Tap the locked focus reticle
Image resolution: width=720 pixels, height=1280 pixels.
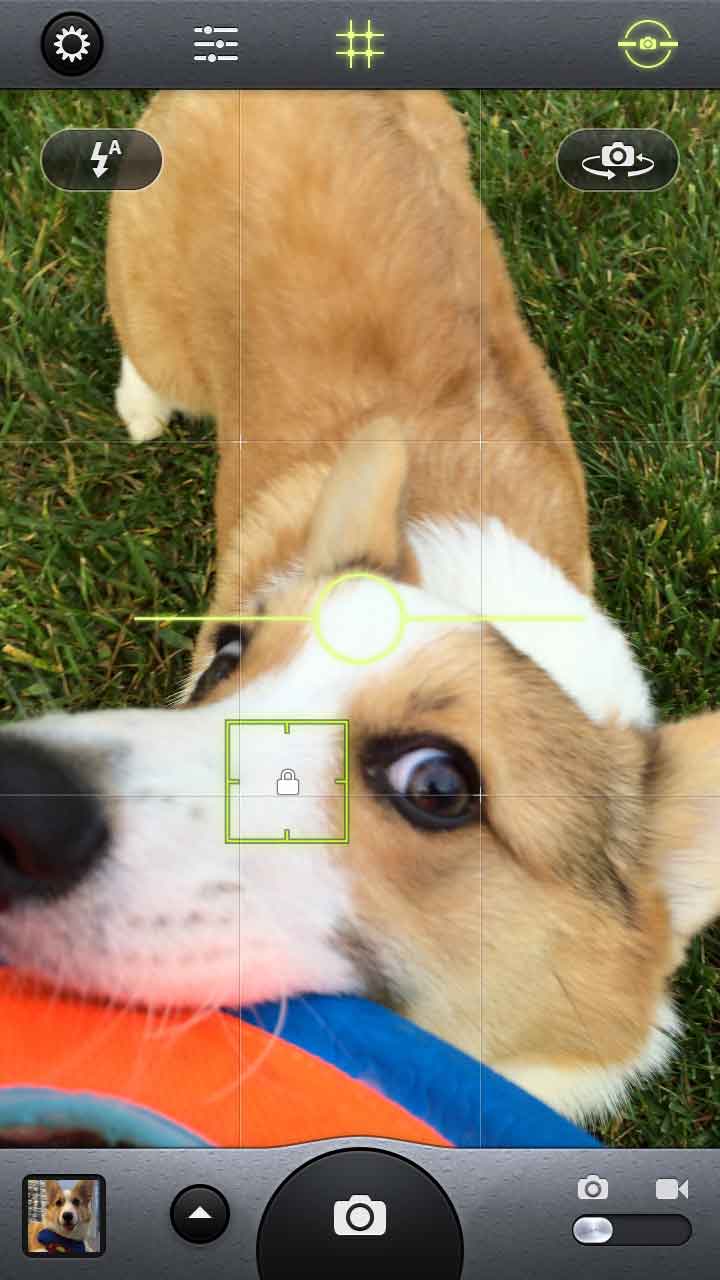[287, 782]
